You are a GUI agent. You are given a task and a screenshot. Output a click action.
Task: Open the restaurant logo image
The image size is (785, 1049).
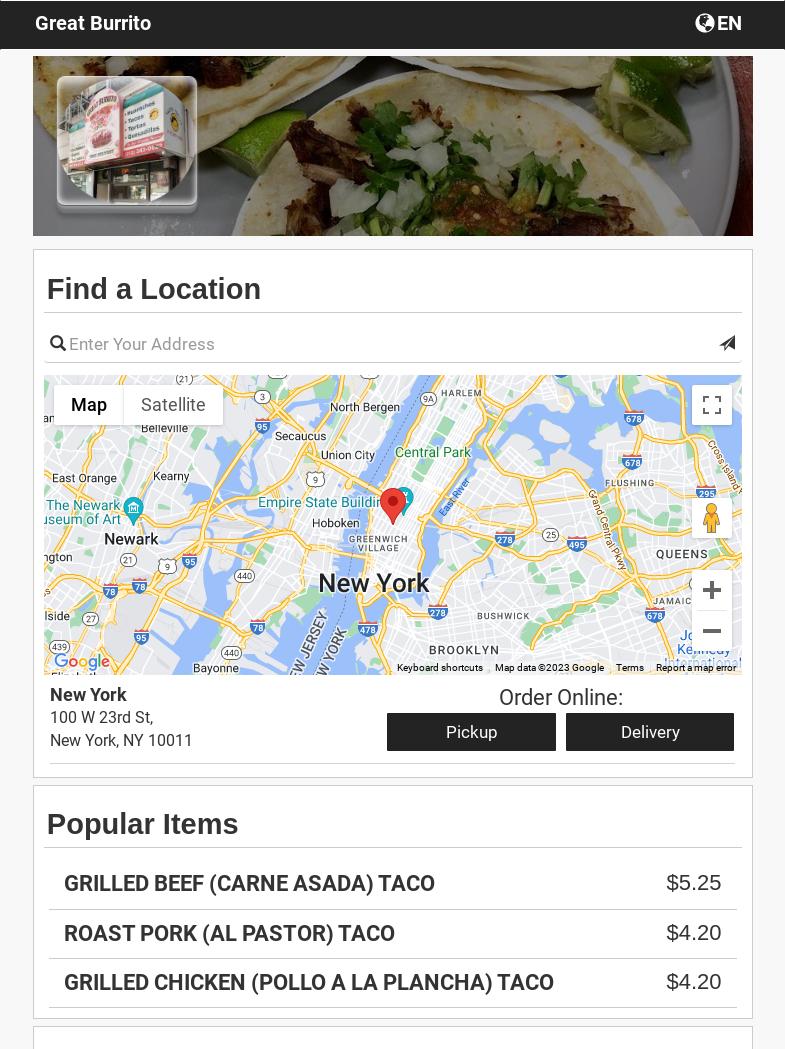[x=127, y=140]
